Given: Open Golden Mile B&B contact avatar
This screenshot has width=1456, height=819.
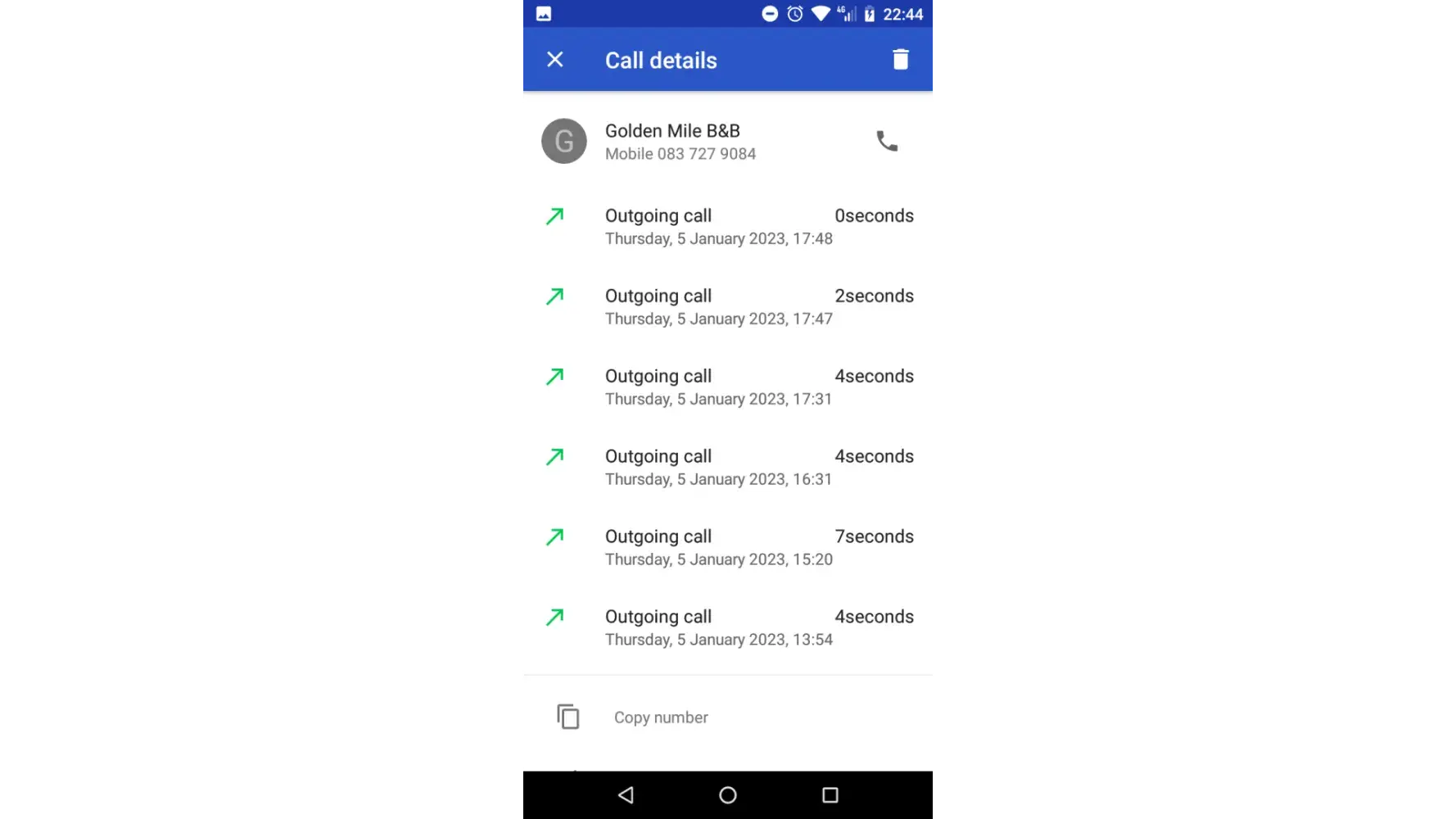Looking at the screenshot, I should (564, 141).
